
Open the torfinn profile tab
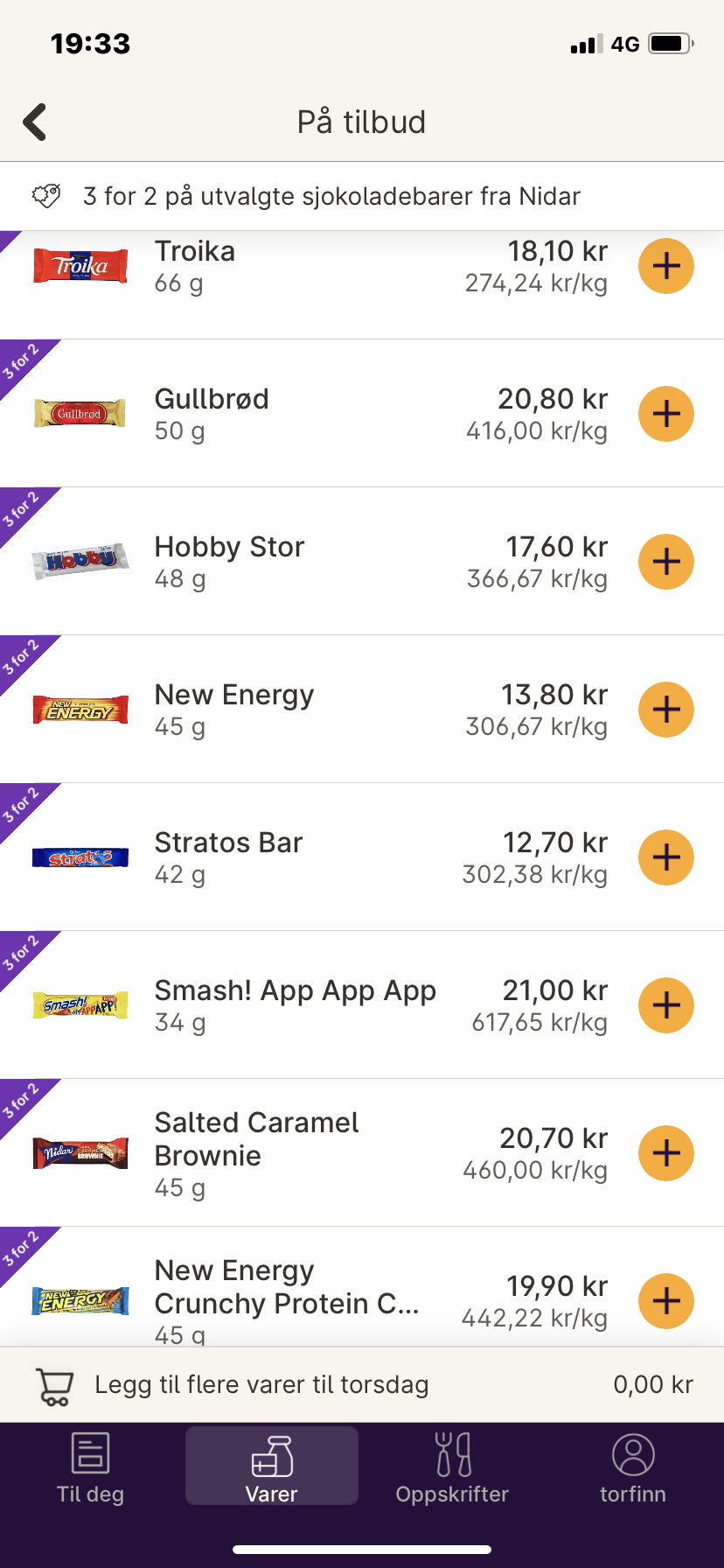click(x=633, y=1467)
